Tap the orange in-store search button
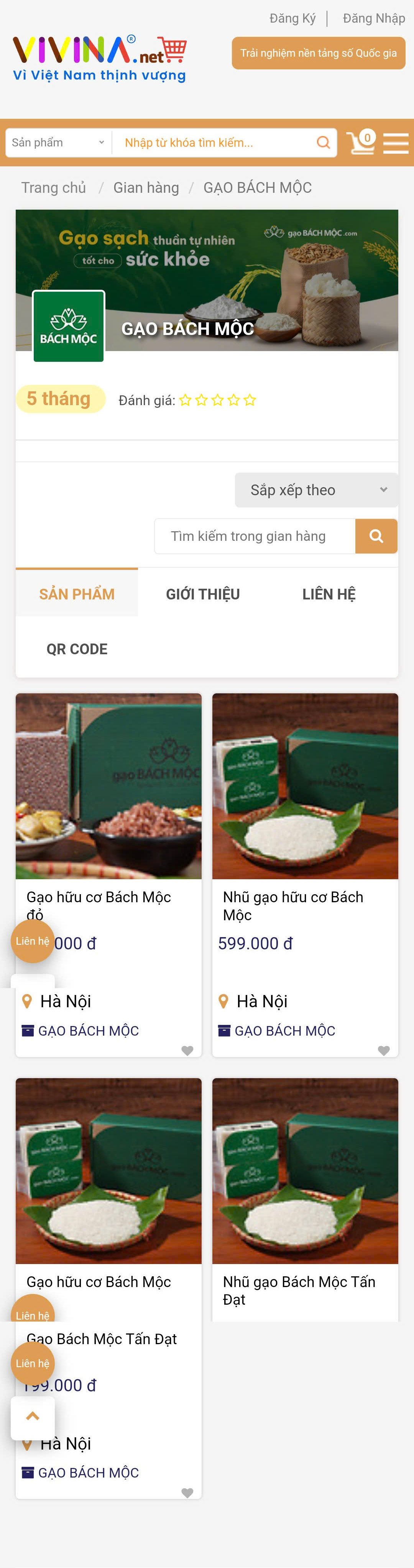This screenshot has width=414, height=1568. [376, 536]
